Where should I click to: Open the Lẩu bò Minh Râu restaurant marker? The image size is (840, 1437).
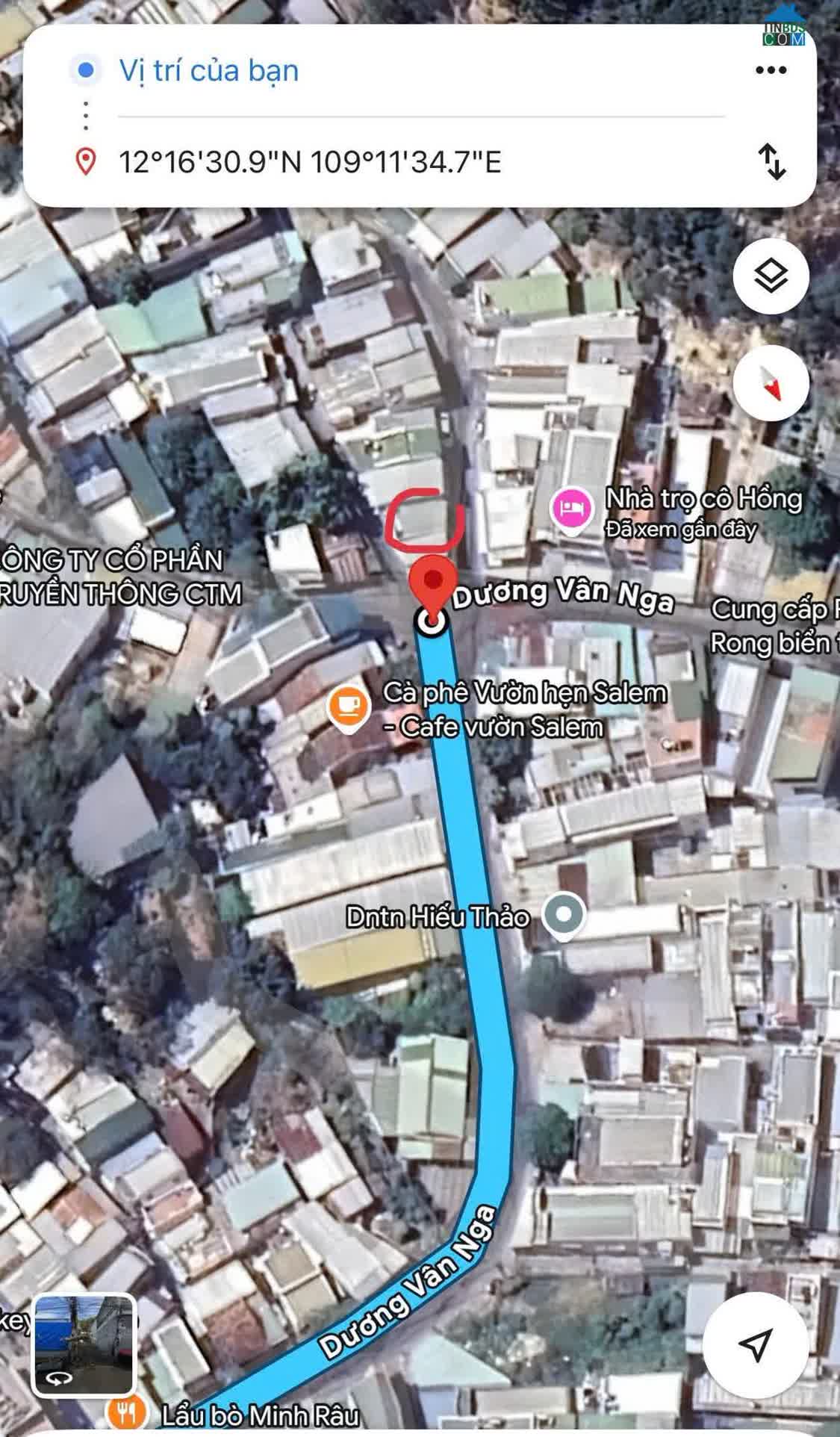[127, 1413]
